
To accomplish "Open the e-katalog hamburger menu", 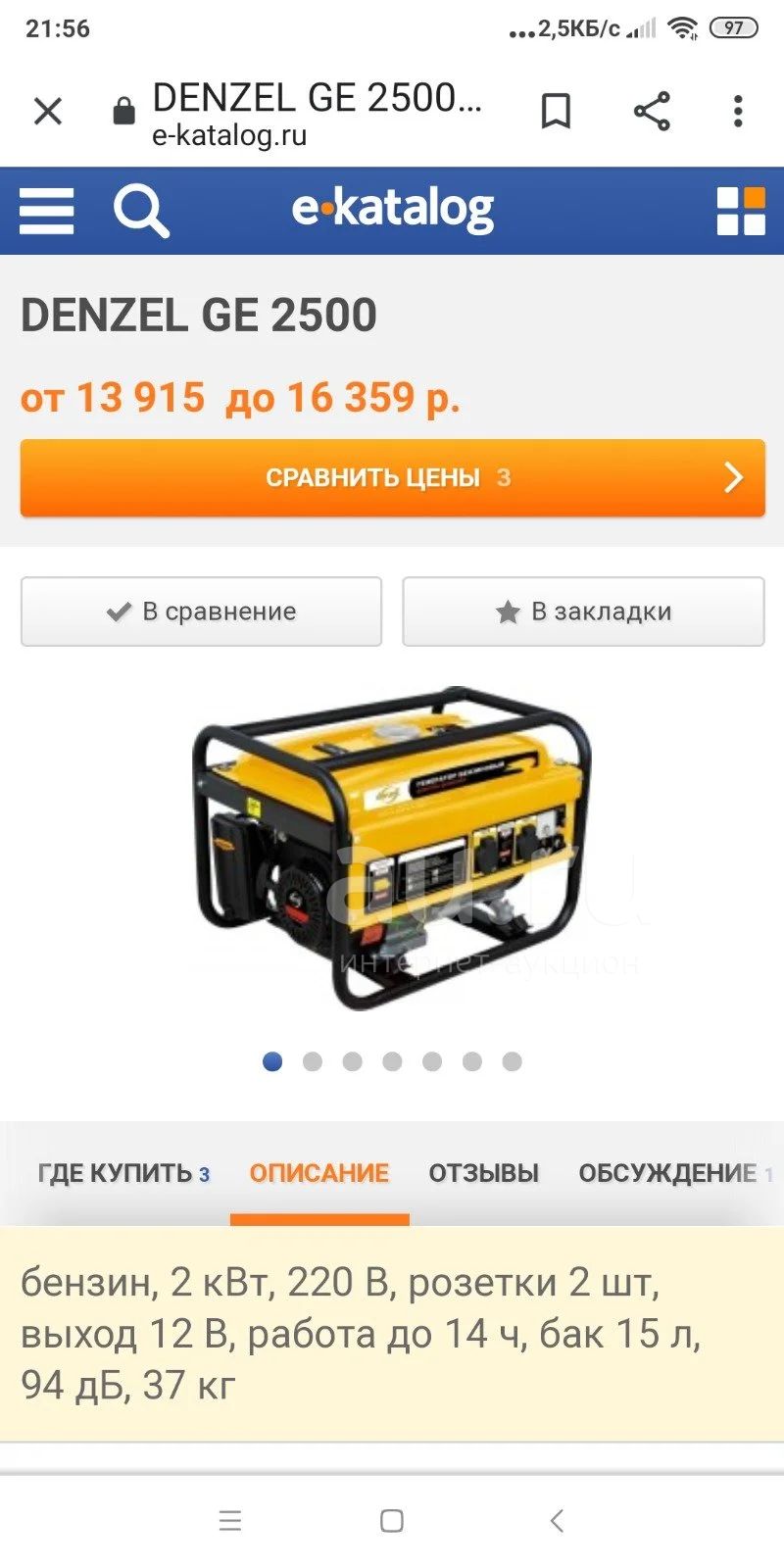I will tap(46, 211).
